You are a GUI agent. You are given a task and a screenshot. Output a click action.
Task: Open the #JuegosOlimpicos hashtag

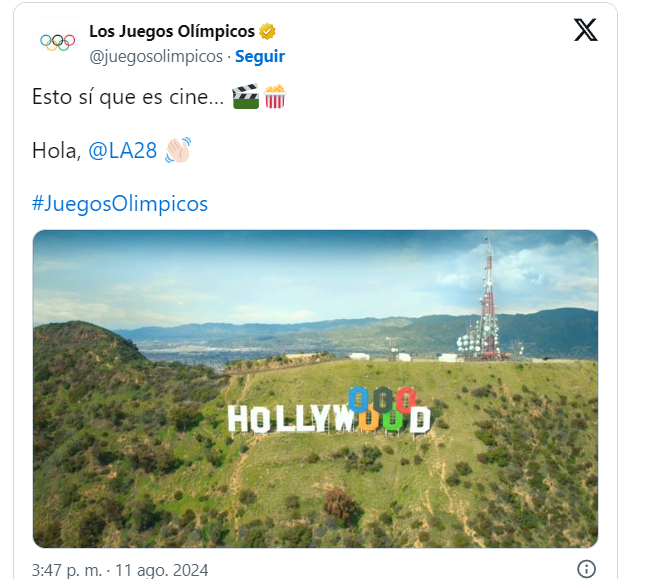[x=120, y=204]
